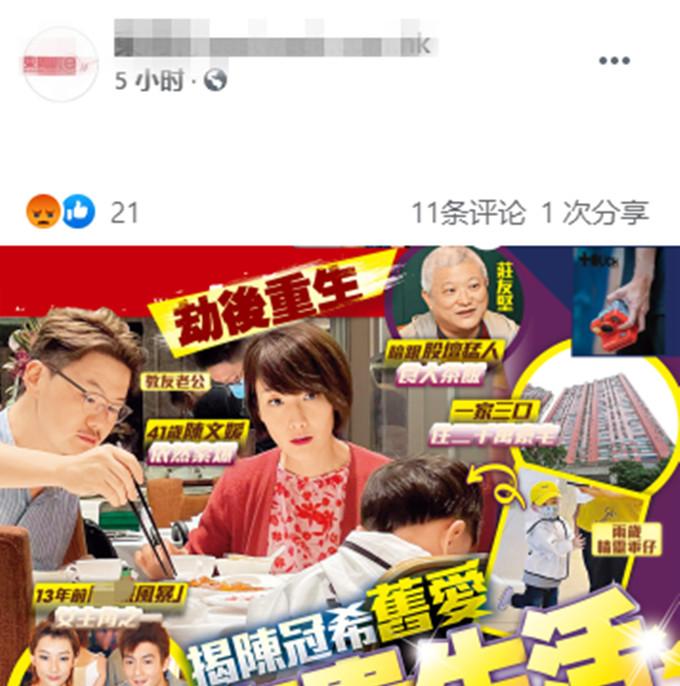680x686 pixels.
Task: Tap the 5 小时 post timestamp
Action: point(149,81)
